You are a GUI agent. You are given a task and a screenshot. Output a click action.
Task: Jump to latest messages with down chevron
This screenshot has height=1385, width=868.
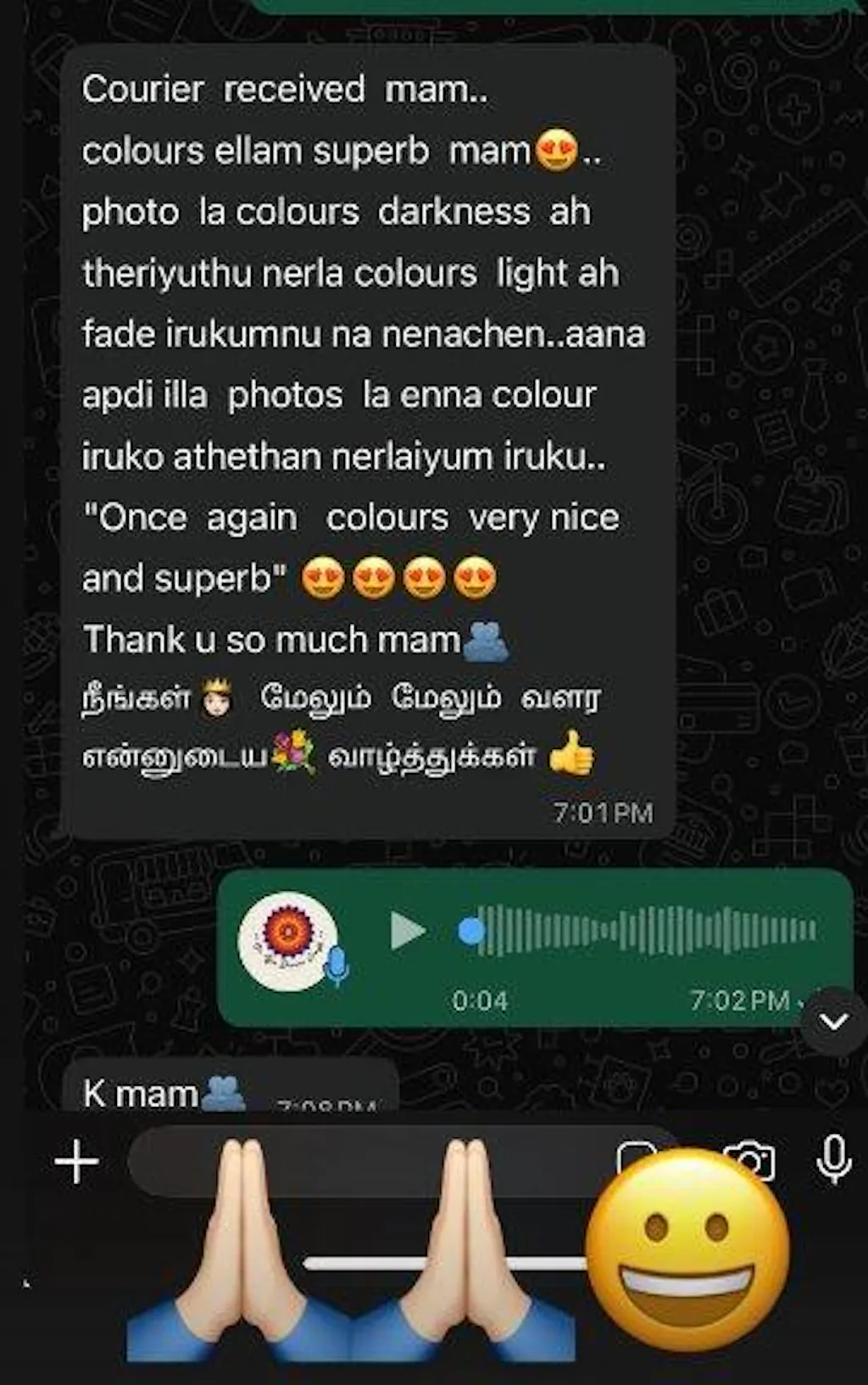coord(835,1021)
